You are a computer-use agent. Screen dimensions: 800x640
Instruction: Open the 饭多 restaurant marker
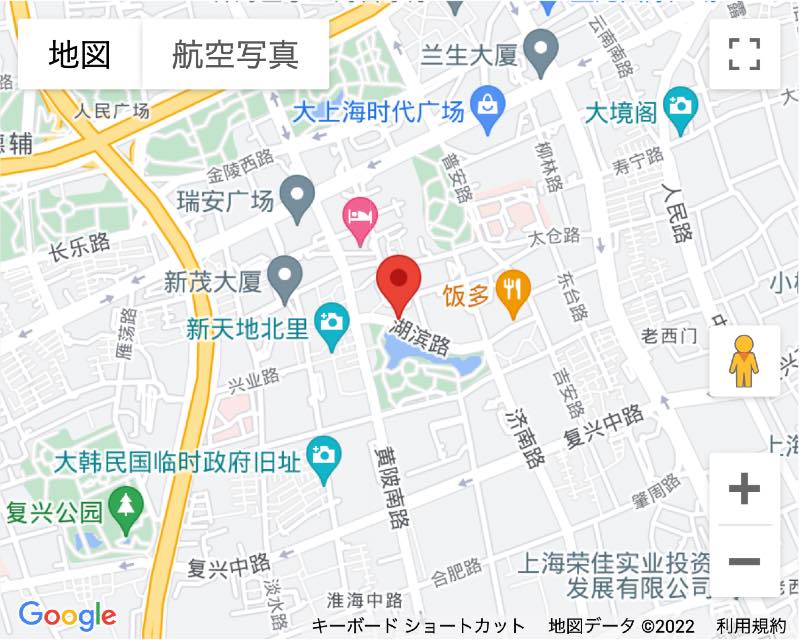pyautogui.click(x=514, y=292)
